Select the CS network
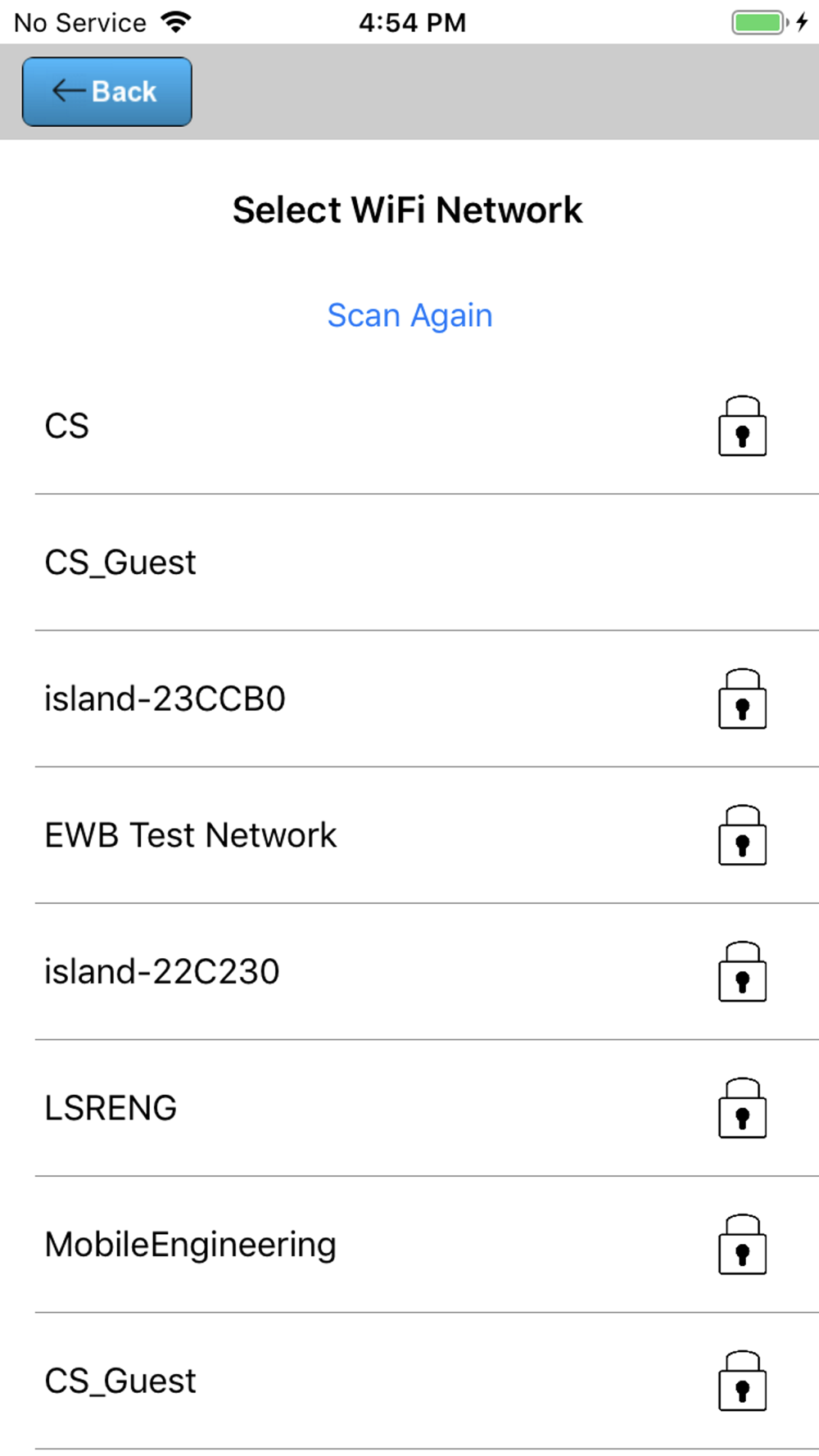The width and height of the screenshot is (819, 1456). (409, 426)
